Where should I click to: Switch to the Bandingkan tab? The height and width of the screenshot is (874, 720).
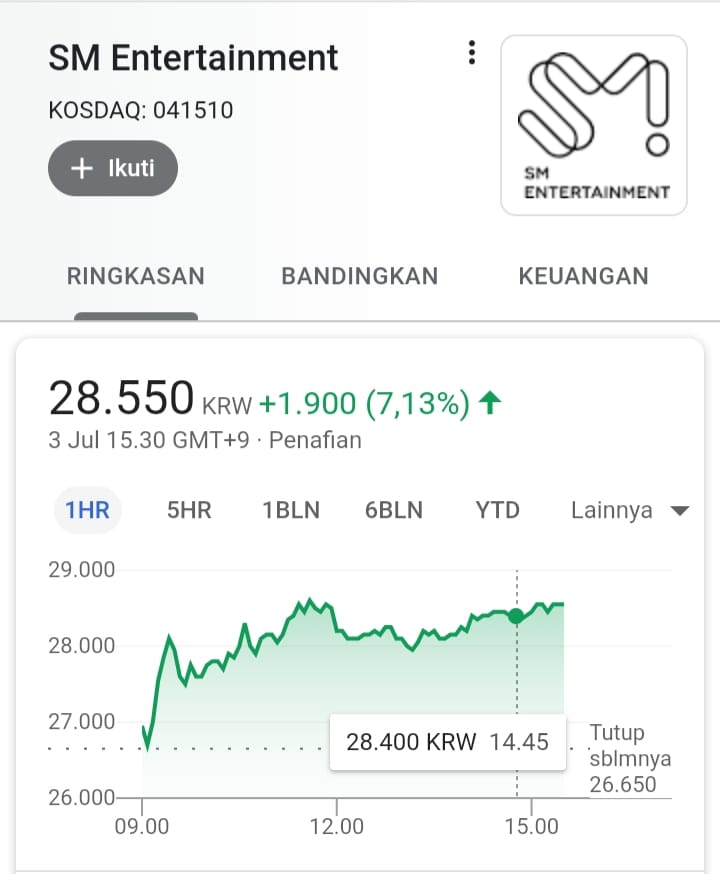(359, 276)
